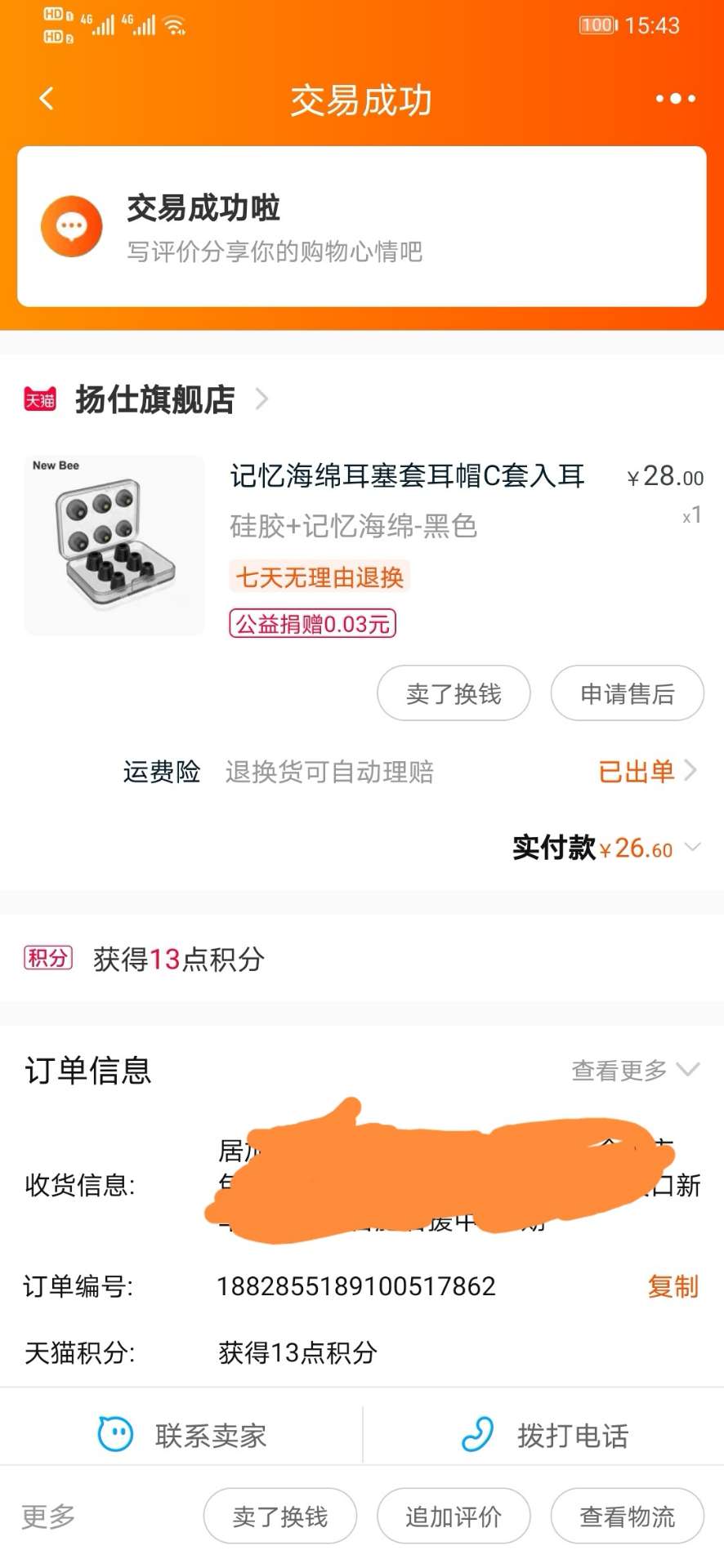Check delivery tracking via 查看物流
The height and width of the screenshot is (1568, 724).
coord(627,1517)
